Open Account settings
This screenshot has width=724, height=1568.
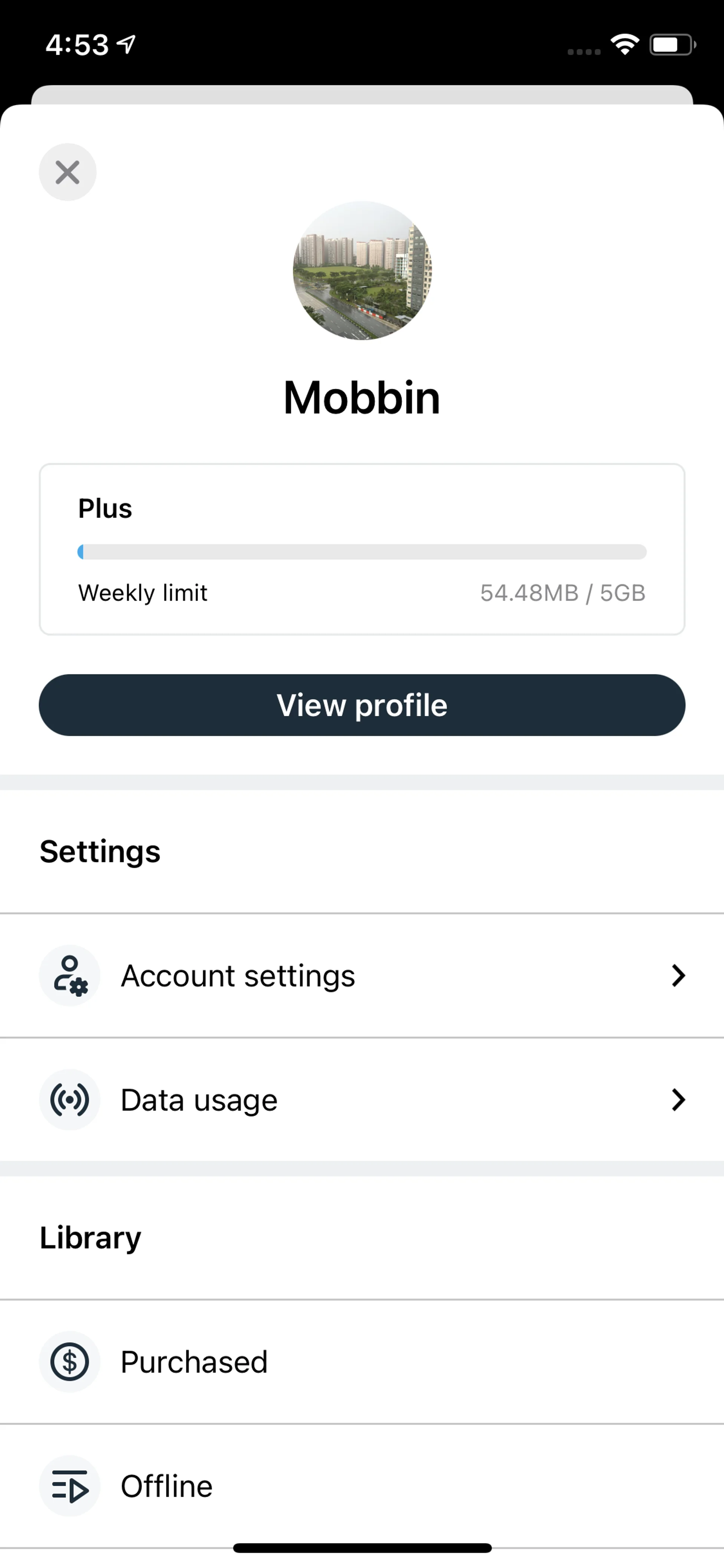362,976
